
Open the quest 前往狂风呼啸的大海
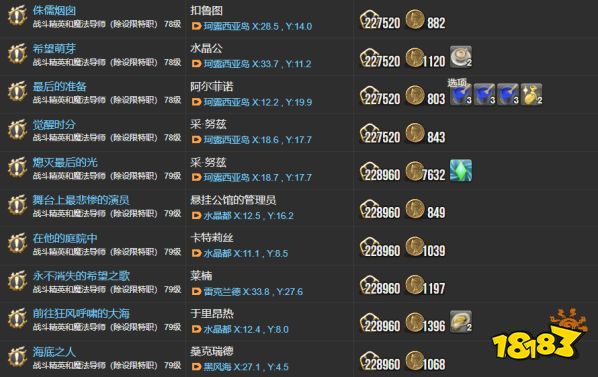point(81,314)
